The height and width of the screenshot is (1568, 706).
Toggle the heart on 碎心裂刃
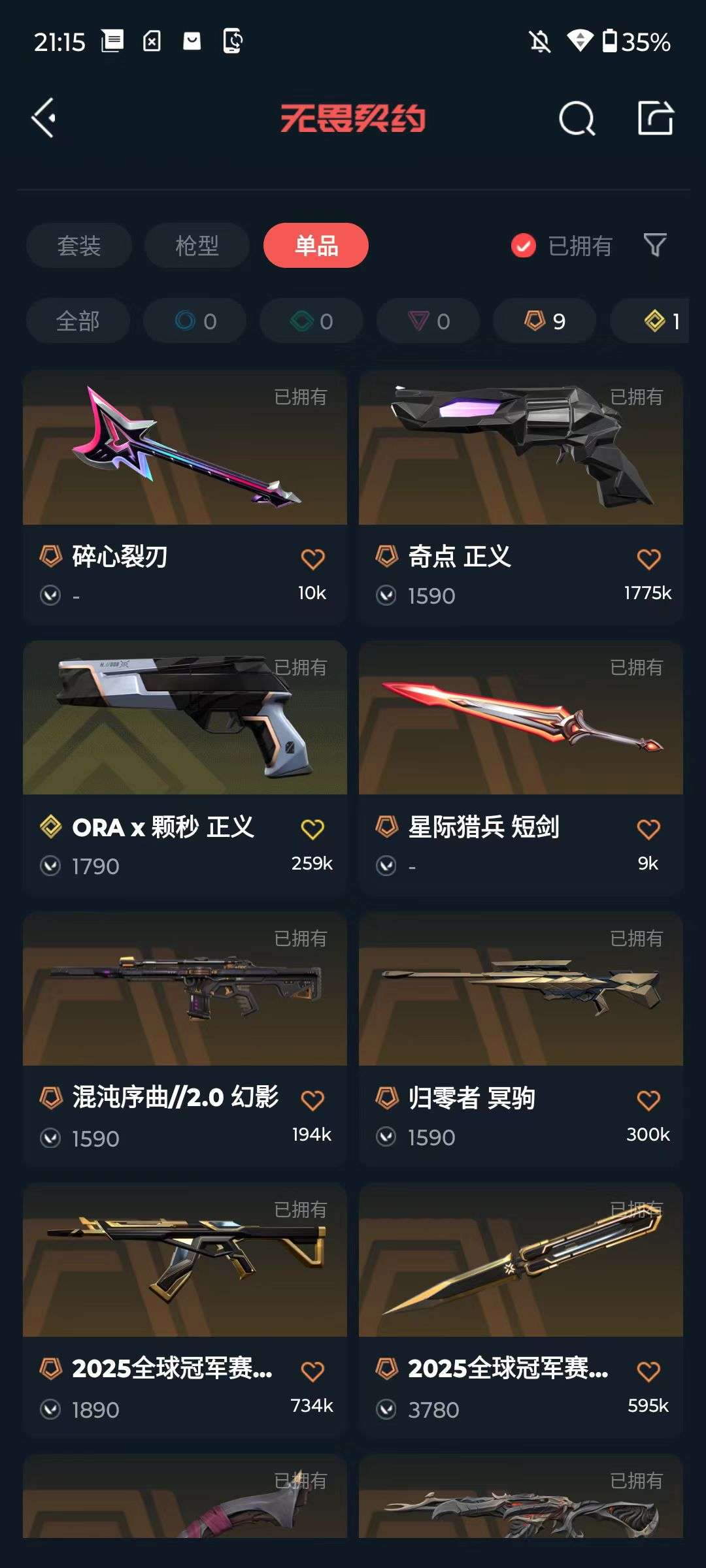tap(312, 559)
